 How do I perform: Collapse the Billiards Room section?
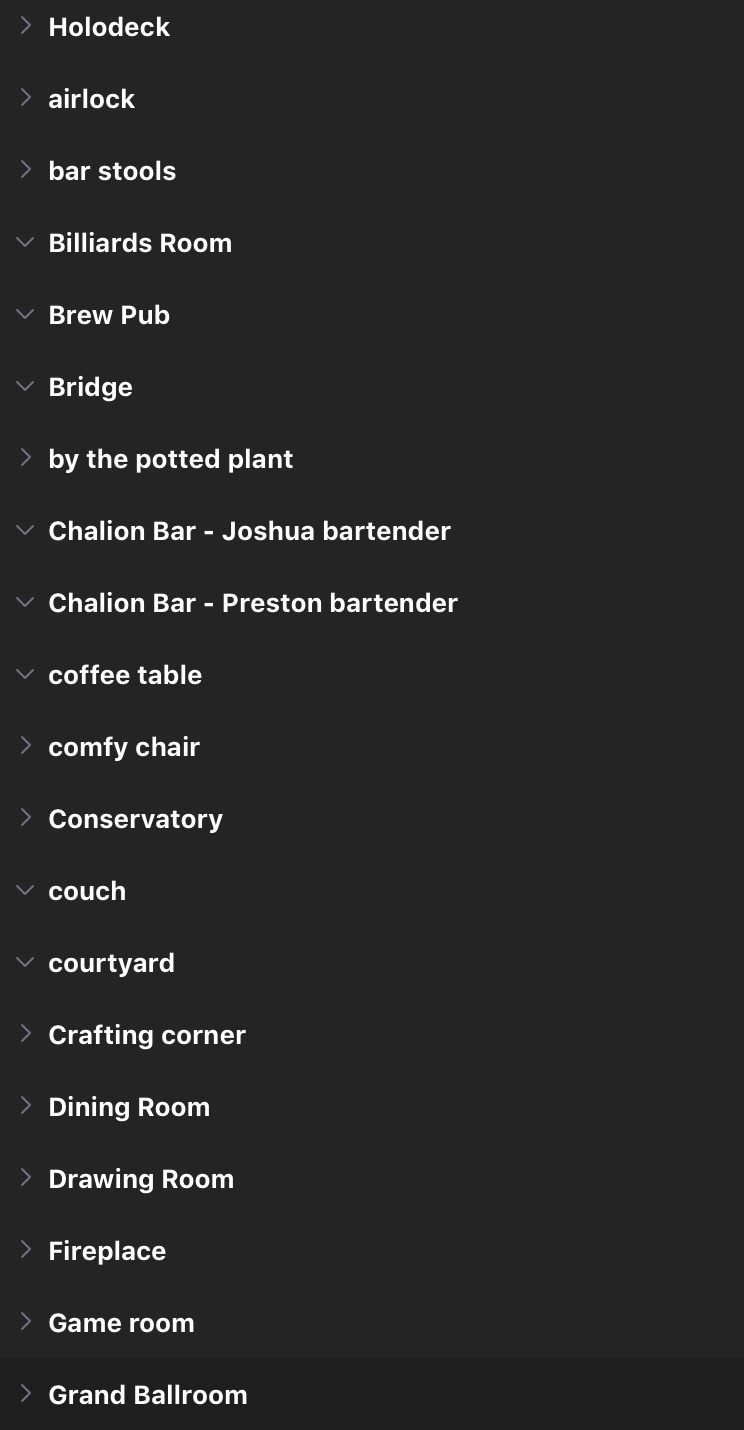pos(26,242)
